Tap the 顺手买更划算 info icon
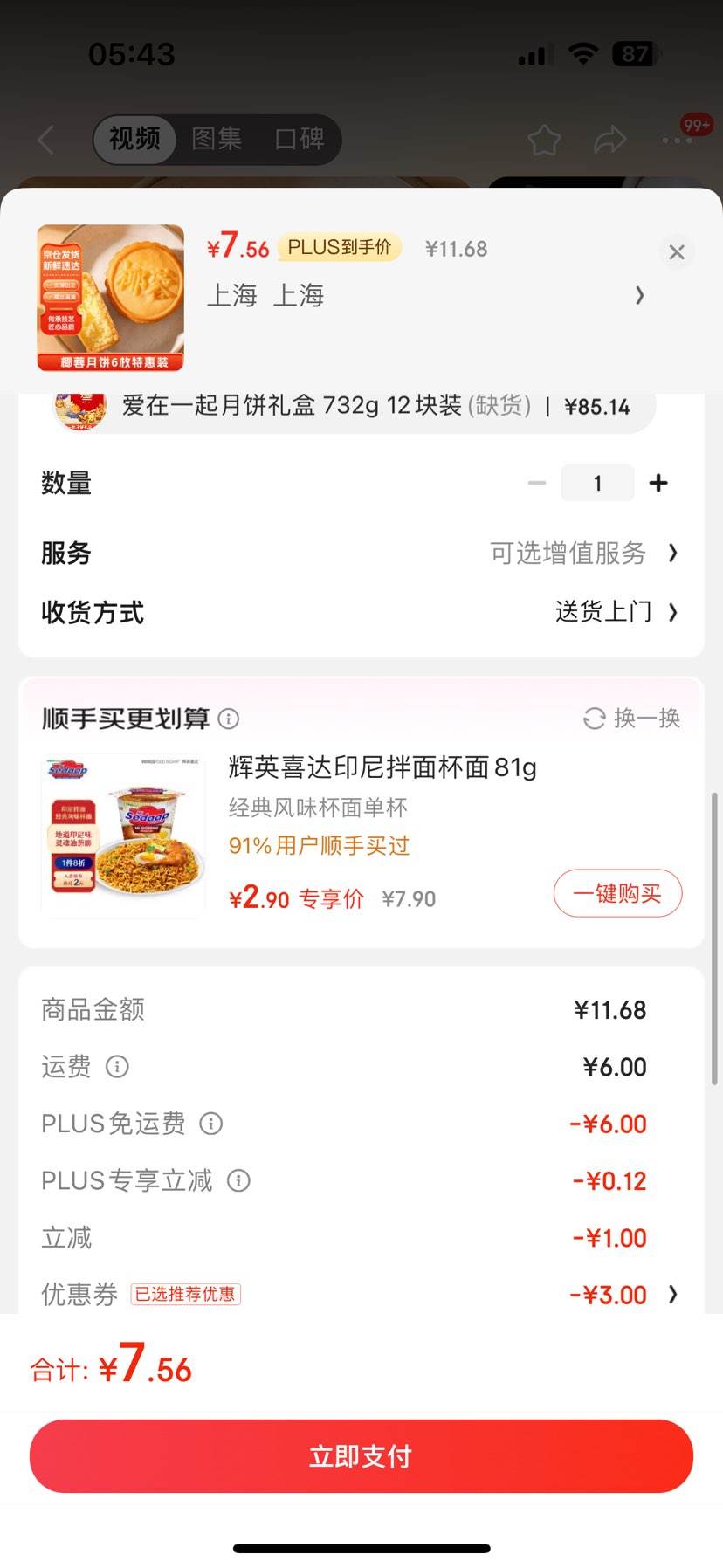The height and width of the screenshot is (1568, 723). point(229,719)
